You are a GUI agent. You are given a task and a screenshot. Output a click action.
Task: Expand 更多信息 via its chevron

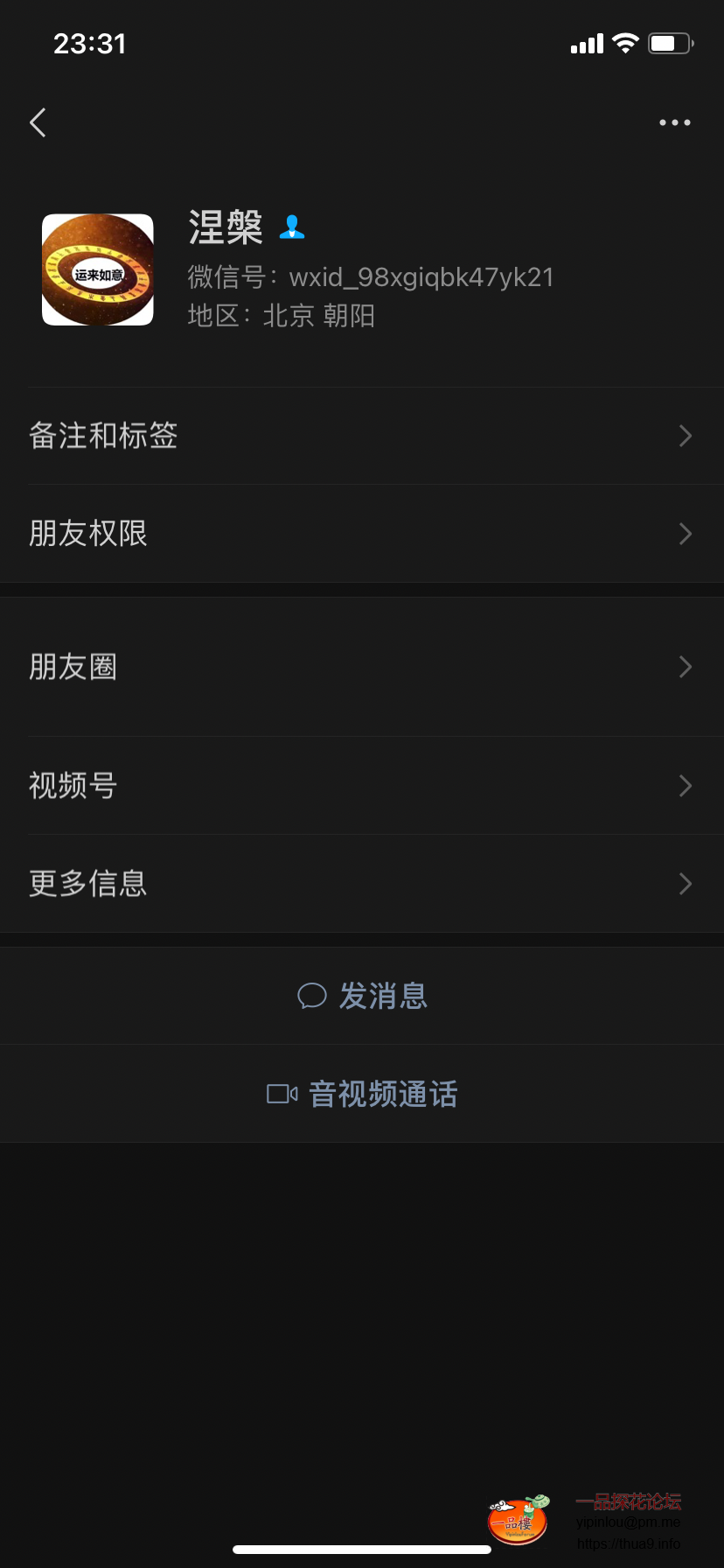(686, 884)
